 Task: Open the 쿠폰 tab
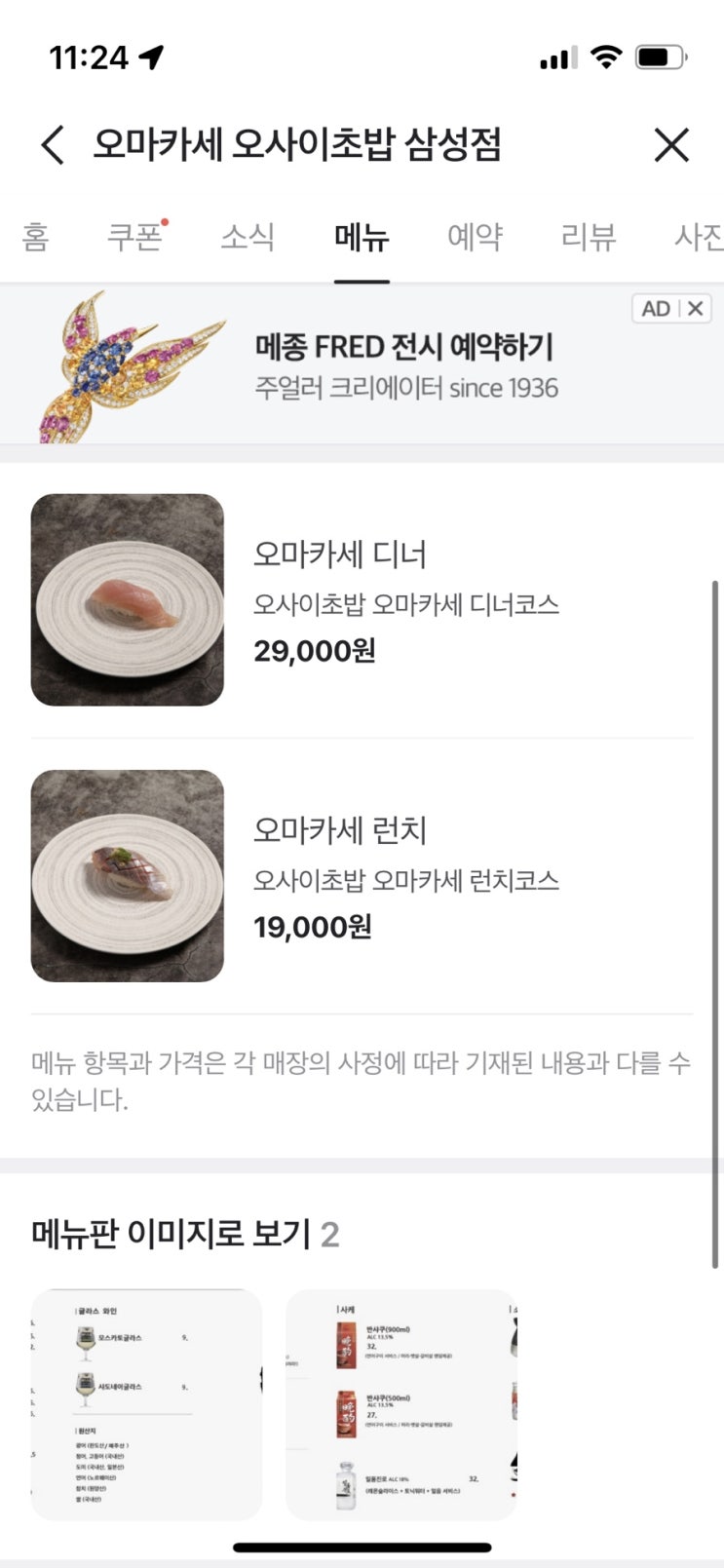click(134, 237)
